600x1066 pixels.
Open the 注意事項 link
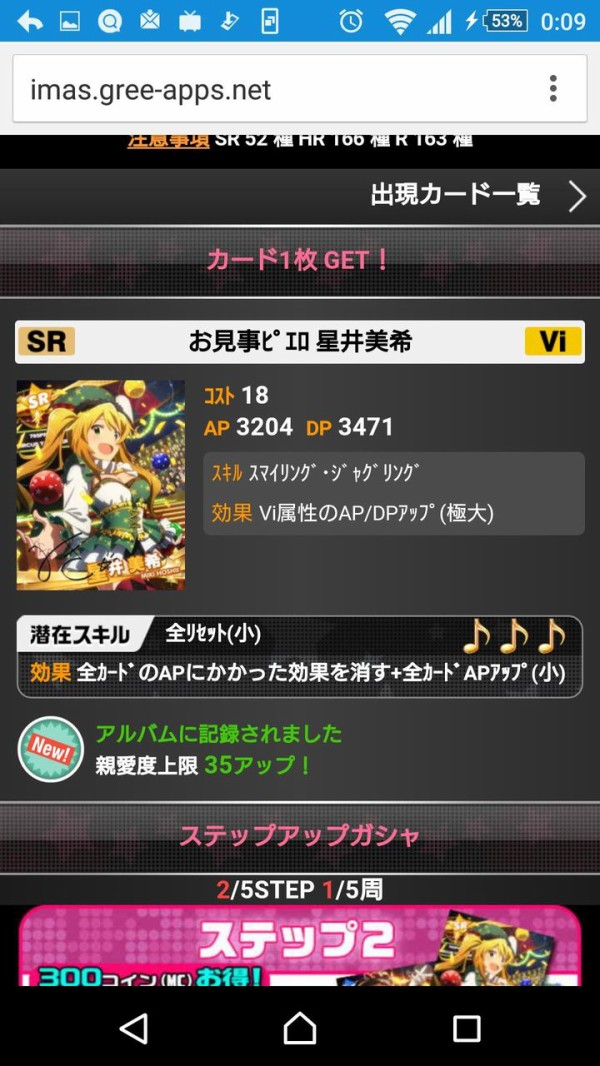pyautogui.click(x=168, y=141)
